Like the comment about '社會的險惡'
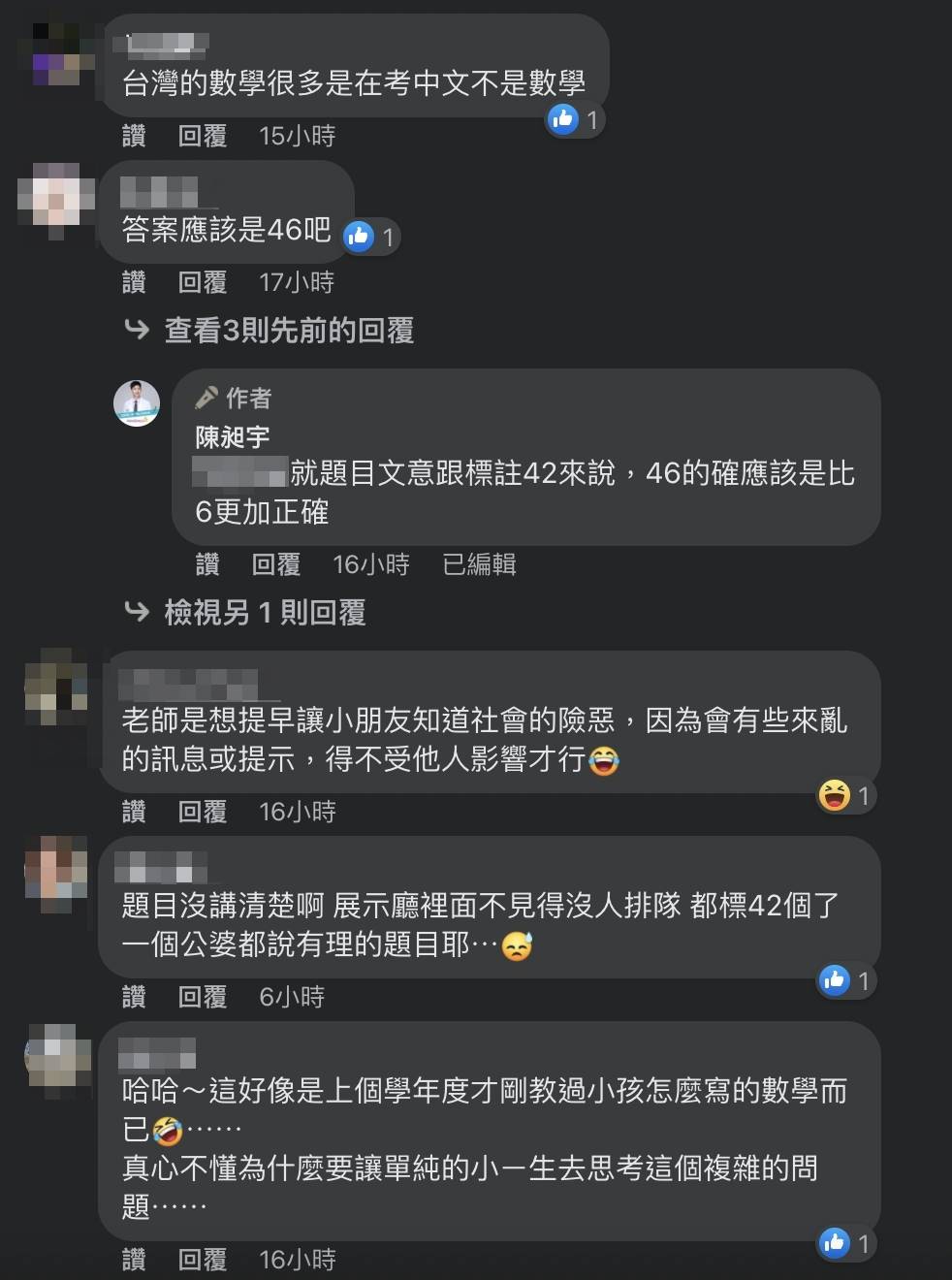The width and height of the screenshot is (952, 1280). pyautogui.click(x=134, y=812)
